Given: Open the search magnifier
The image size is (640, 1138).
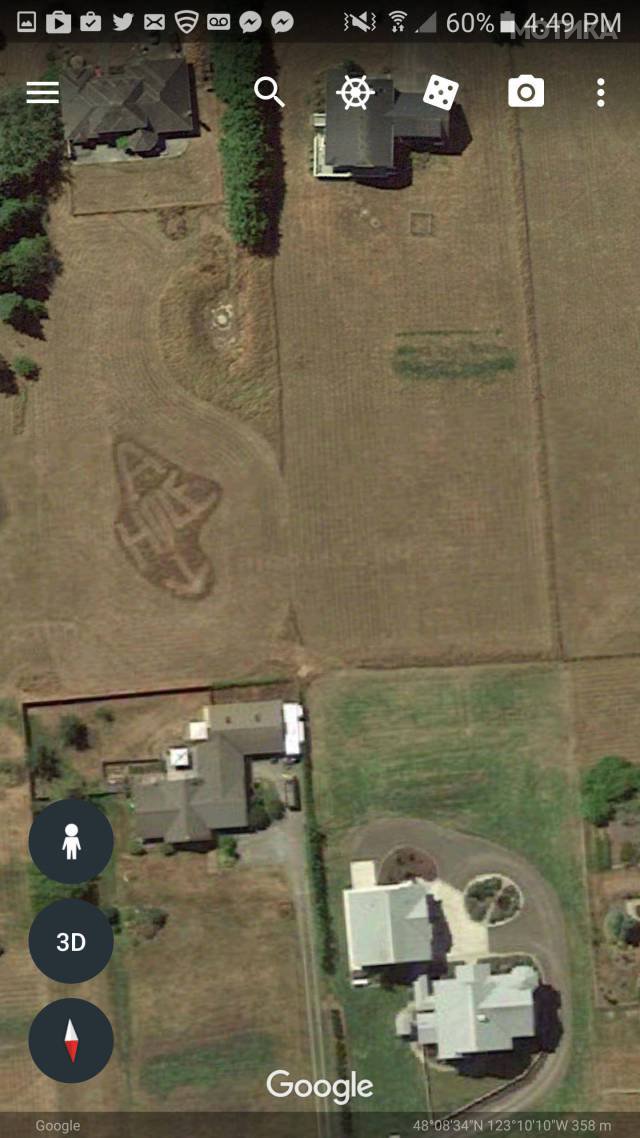Looking at the screenshot, I should pos(269,92).
